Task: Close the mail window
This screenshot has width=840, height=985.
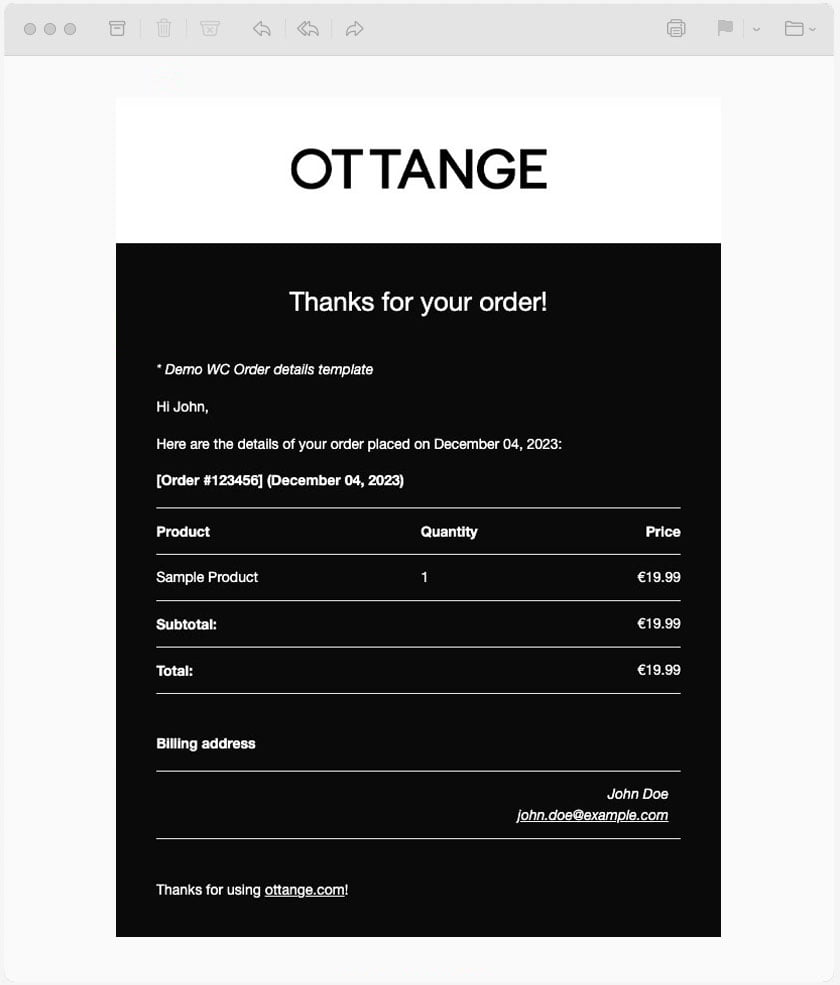Action: pyautogui.click(x=30, y=29)
